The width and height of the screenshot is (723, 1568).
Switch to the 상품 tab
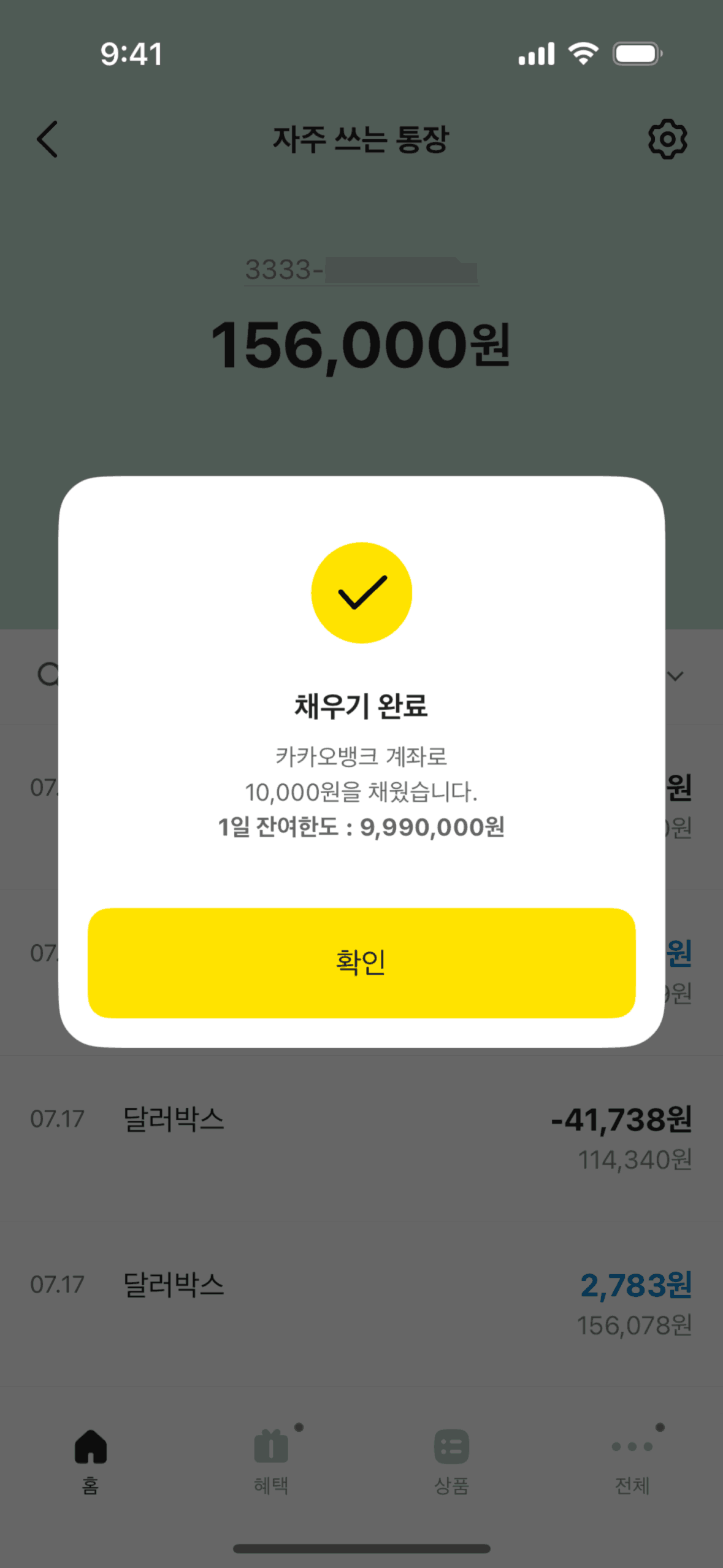coord(451,1461)
